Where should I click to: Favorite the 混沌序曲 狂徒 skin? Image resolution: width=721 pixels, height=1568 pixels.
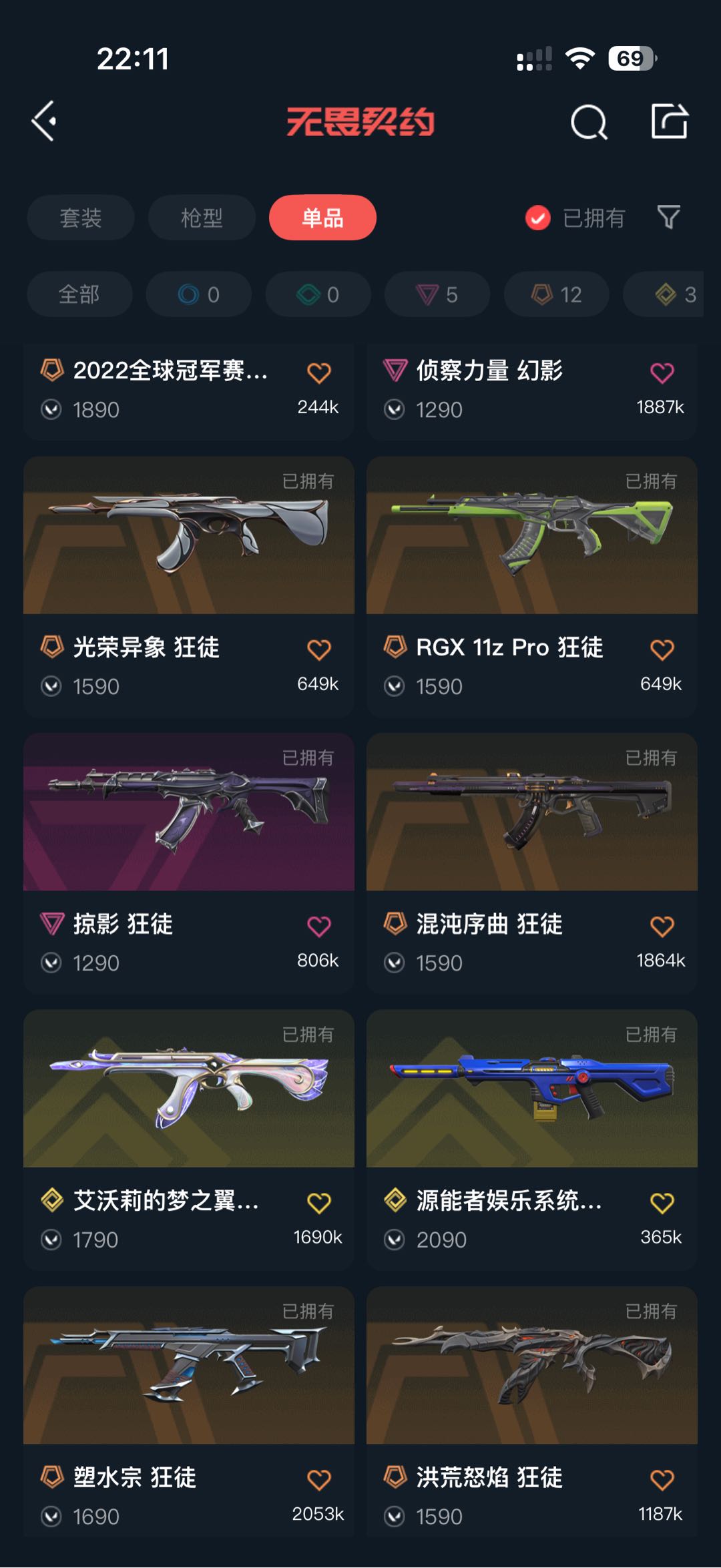pos(662,926)
